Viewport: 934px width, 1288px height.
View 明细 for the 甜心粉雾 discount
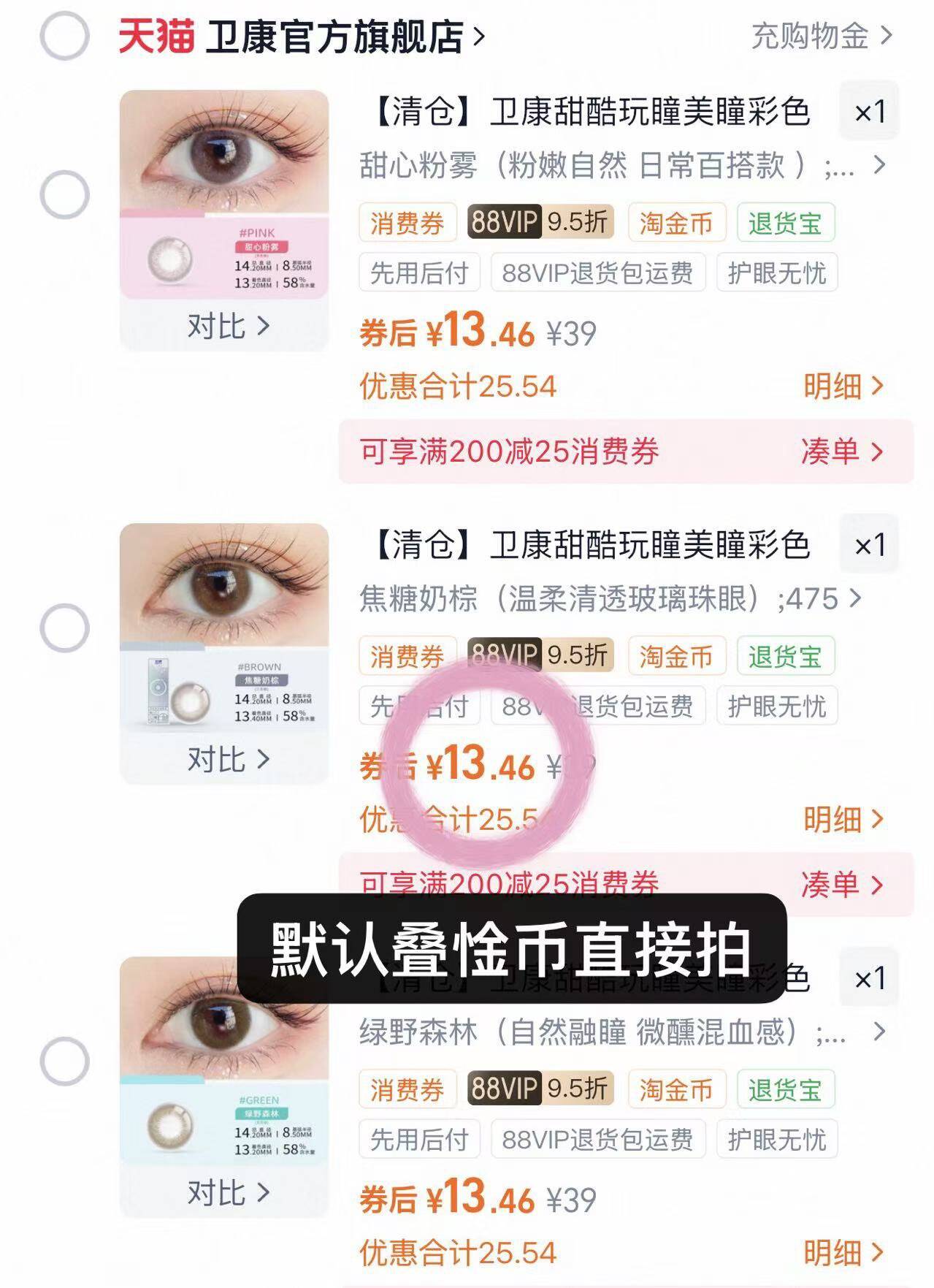click(x=843, y=386)
